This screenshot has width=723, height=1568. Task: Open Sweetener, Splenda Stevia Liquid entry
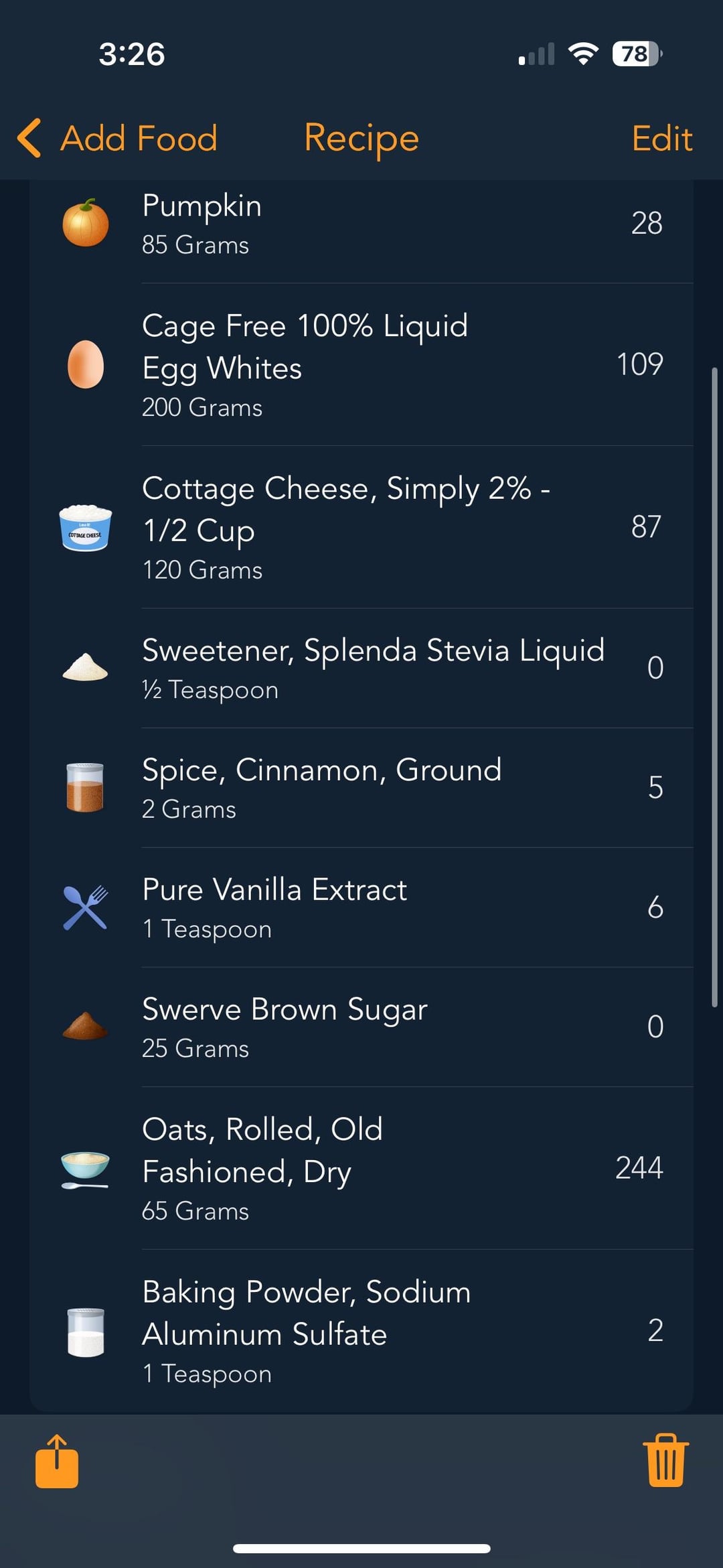point(361,668)
